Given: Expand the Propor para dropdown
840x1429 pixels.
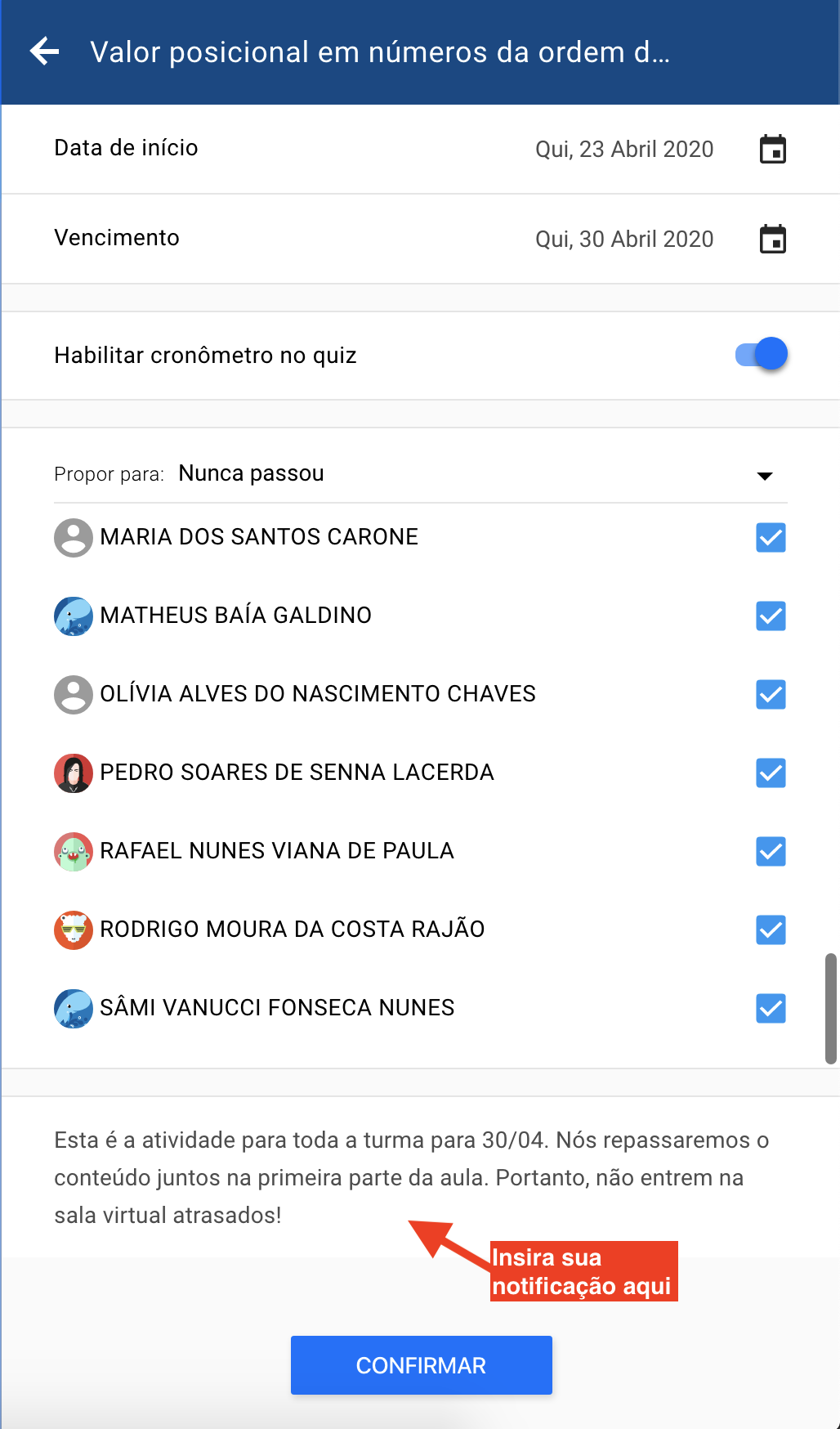Looking at the screenshot, I should coord(421,474).
